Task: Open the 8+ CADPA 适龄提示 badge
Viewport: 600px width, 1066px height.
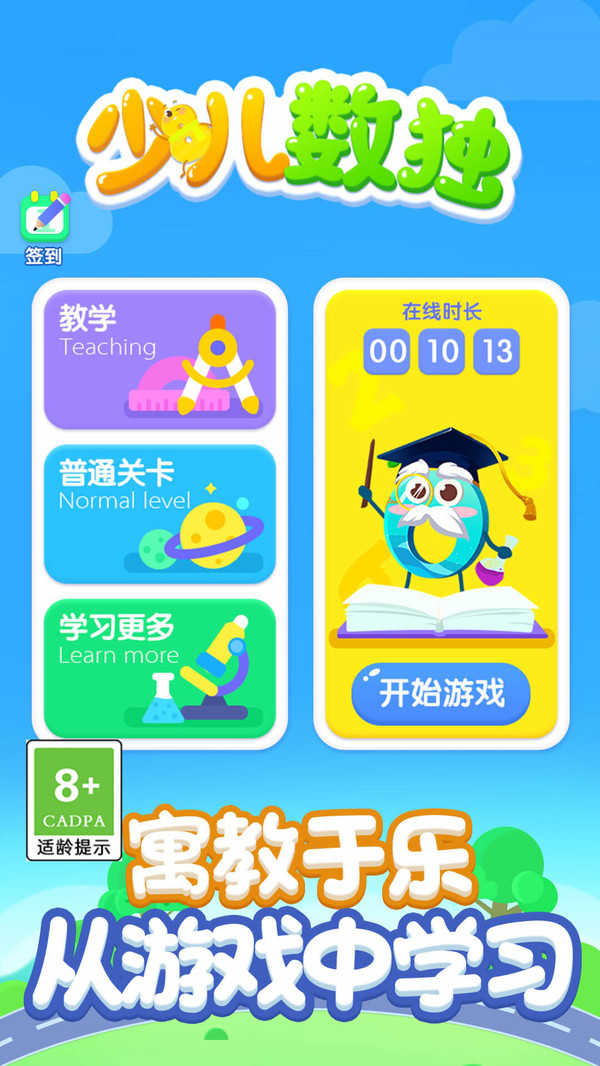Action: 73,800
